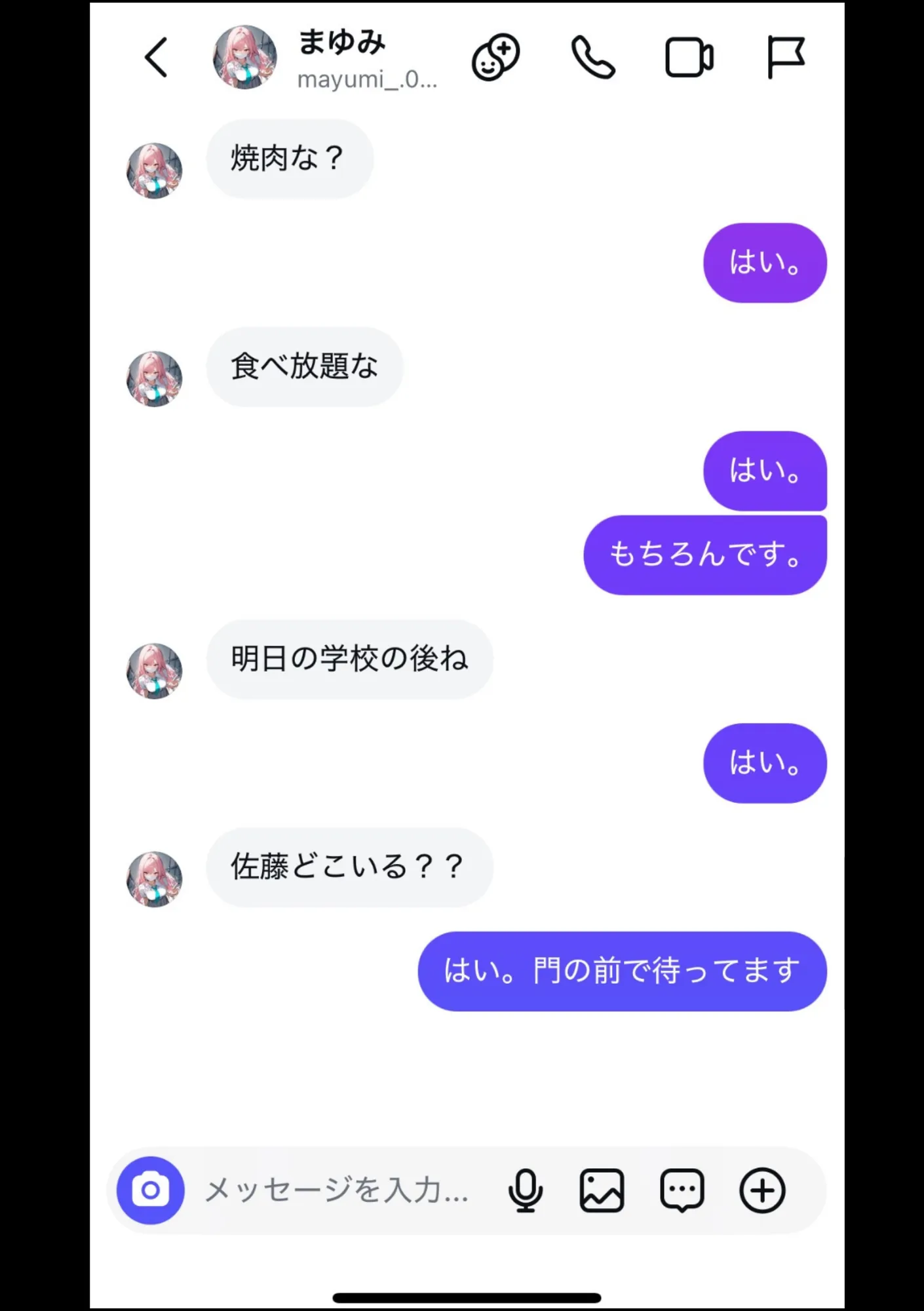The width and height of the screenshot is (924, 1311).
Task: Record a voice message with the microphone
Action: click(526, 1190)
